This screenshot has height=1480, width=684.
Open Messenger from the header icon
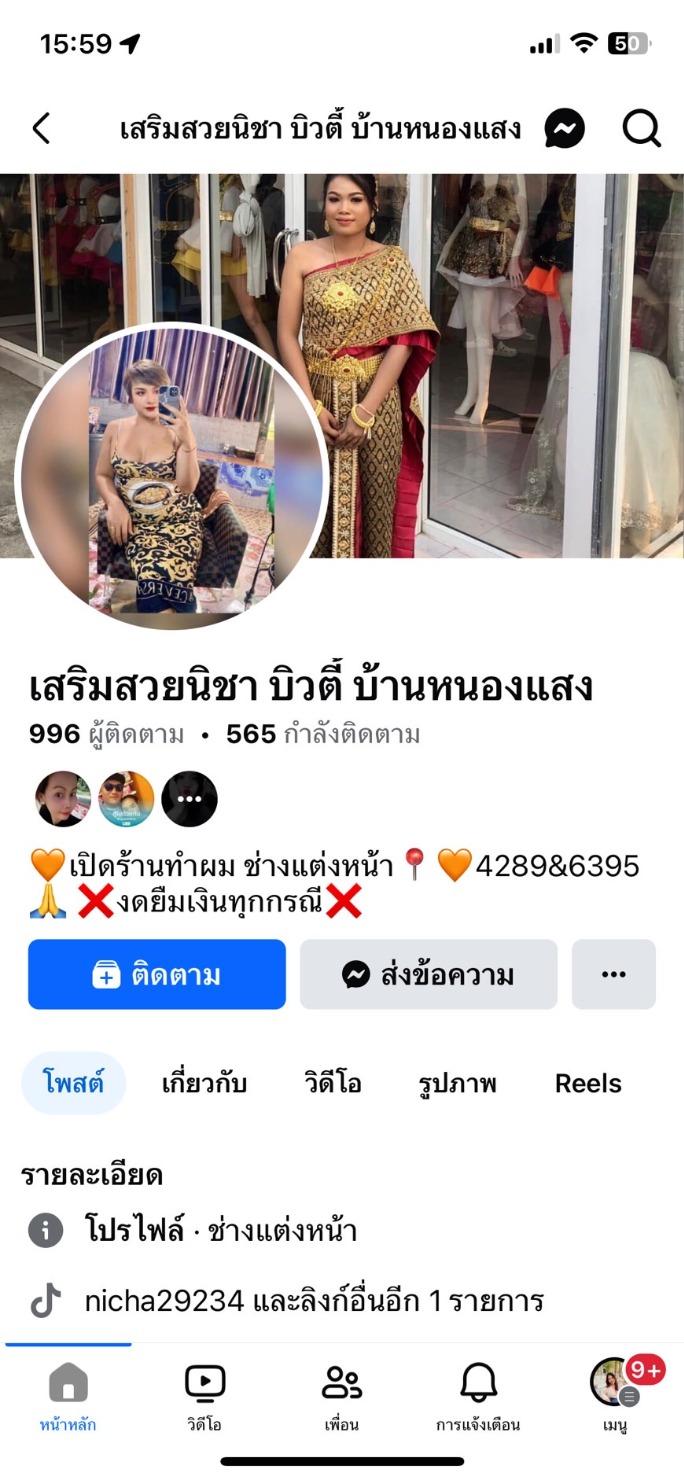click(564, 129)
